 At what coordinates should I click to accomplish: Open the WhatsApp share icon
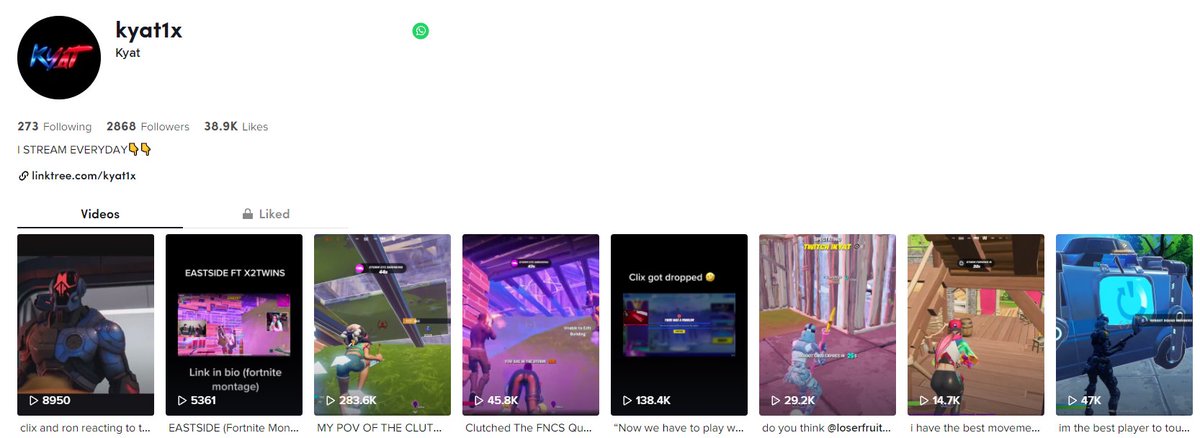(421, 31)
